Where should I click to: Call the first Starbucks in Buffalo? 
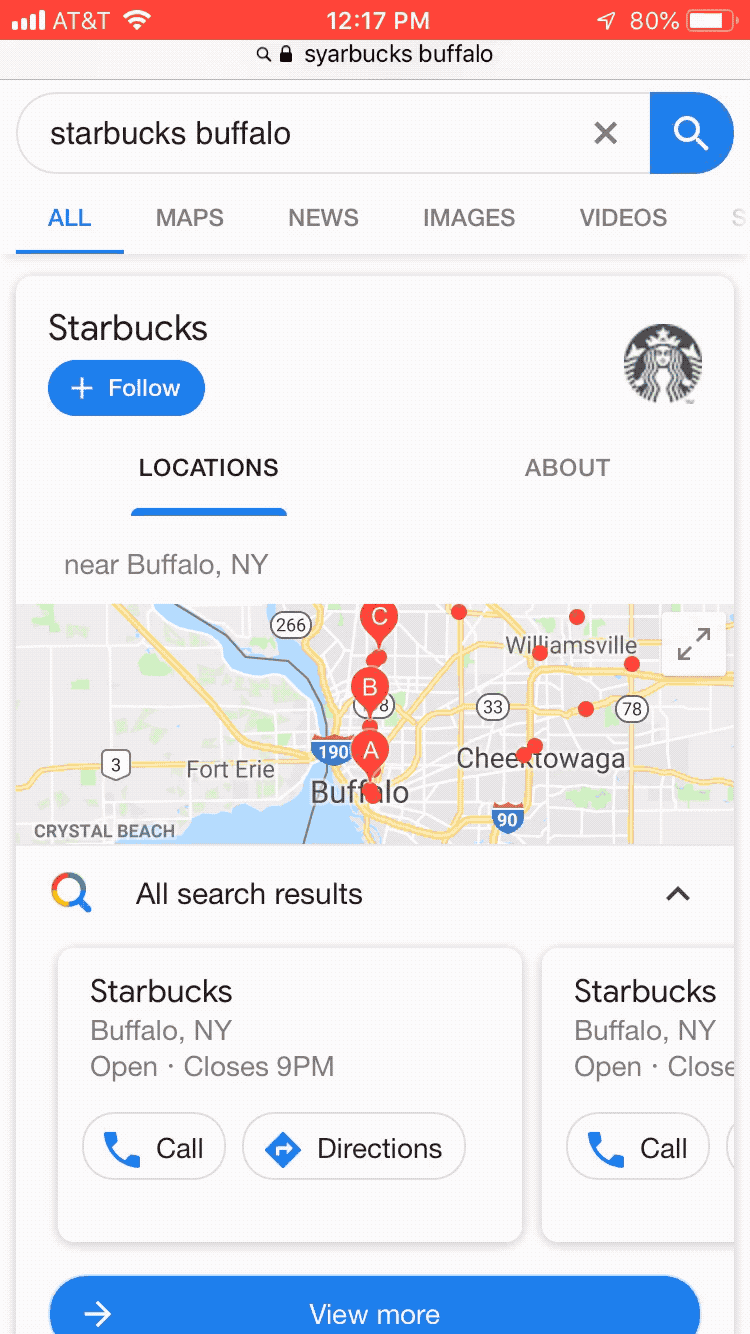[154, 1148]
